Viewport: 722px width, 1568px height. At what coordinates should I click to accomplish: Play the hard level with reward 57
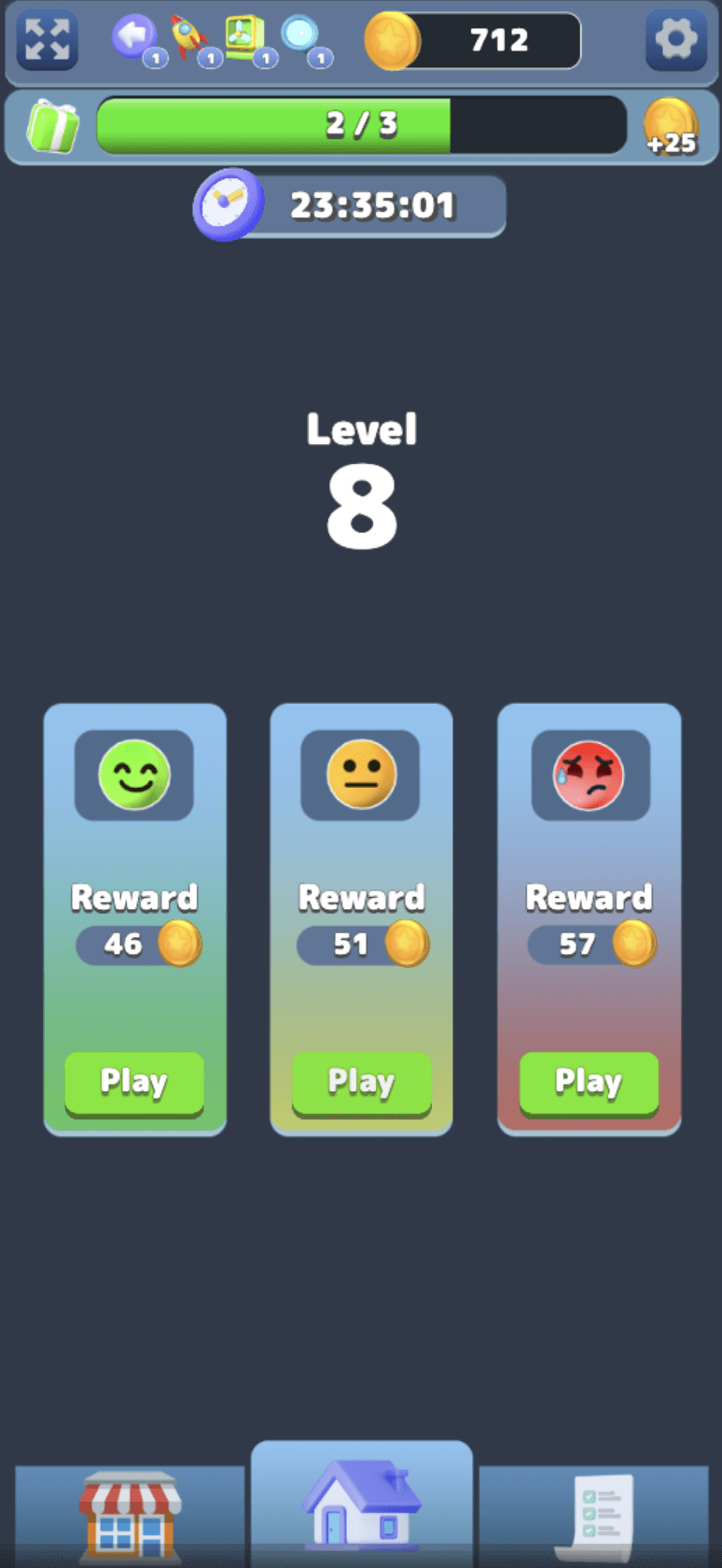[589, 1082]
